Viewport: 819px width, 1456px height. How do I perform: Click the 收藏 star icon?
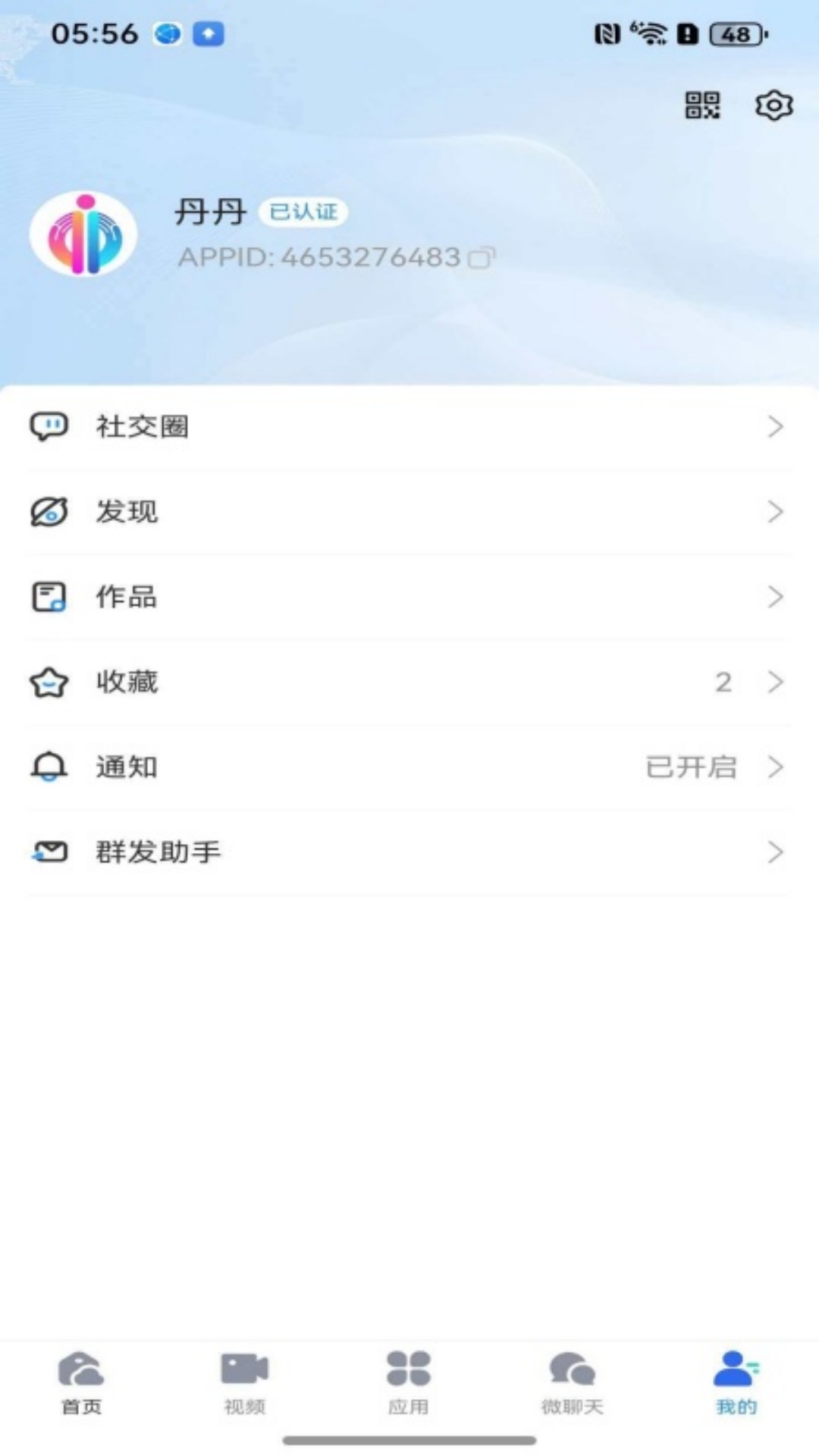click(49, 682)
